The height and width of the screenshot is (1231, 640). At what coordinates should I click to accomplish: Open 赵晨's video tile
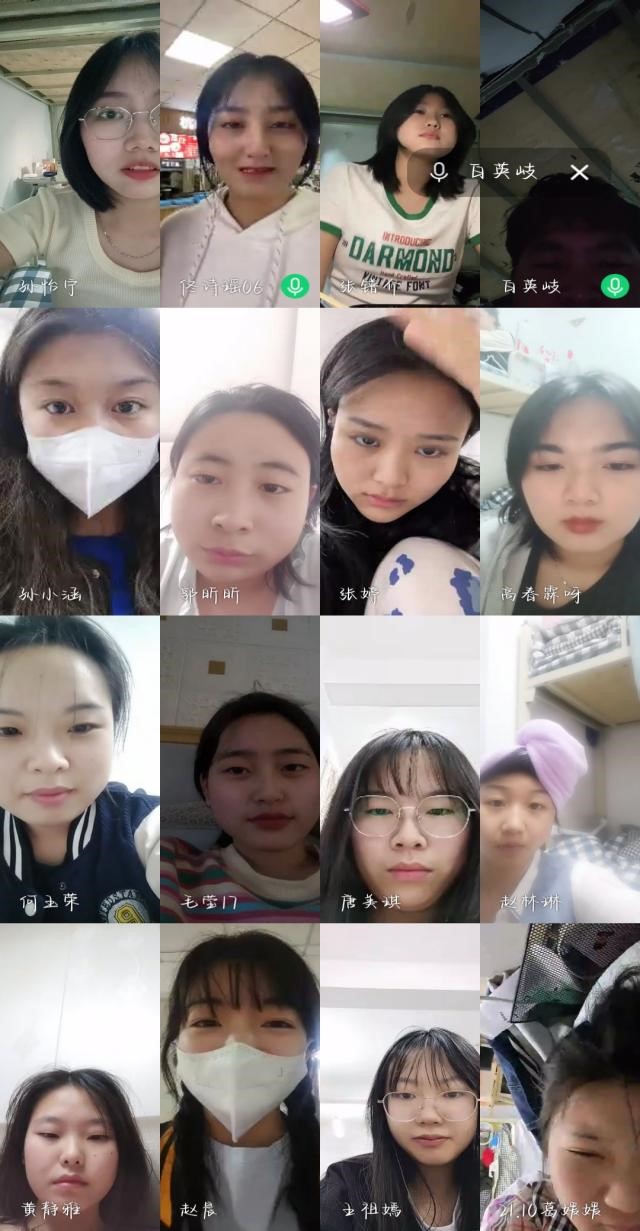240,1078
